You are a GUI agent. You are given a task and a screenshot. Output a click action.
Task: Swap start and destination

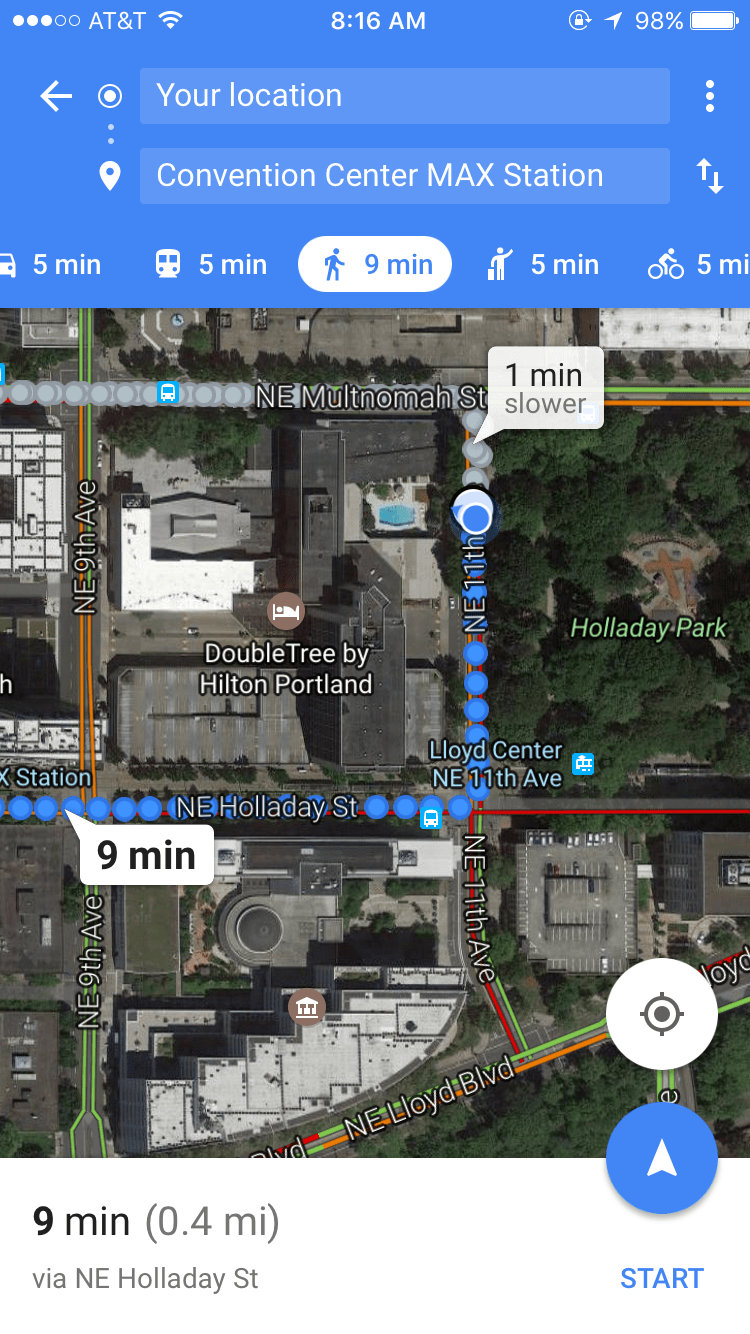coord(709,176)
